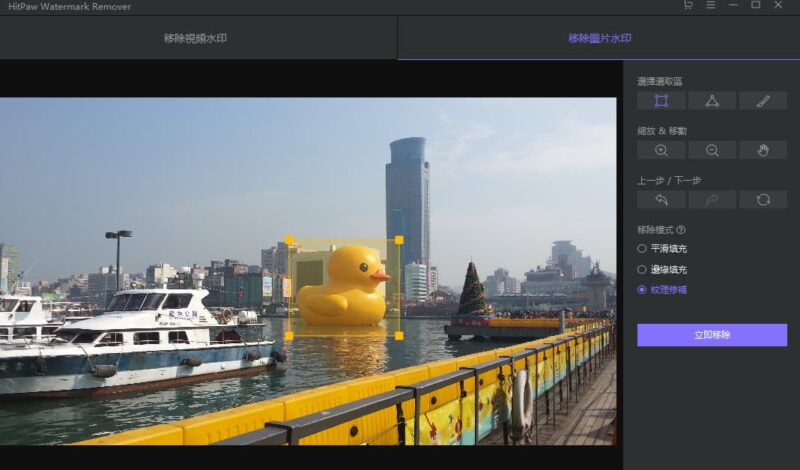
Task: Zoom out of the image
Action: pos(712,150)
